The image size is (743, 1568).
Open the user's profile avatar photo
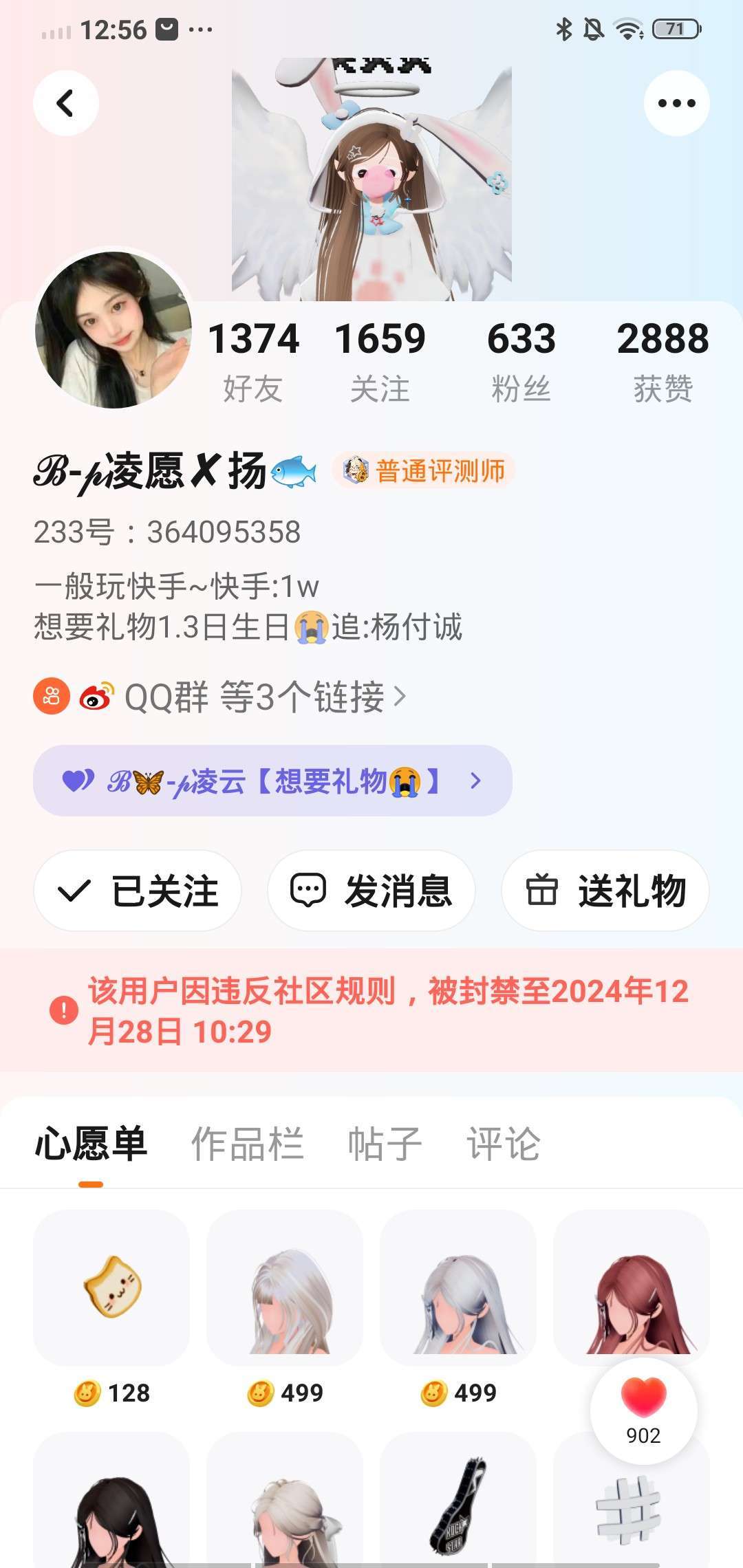pyautogui.click(x=114, y=329)
